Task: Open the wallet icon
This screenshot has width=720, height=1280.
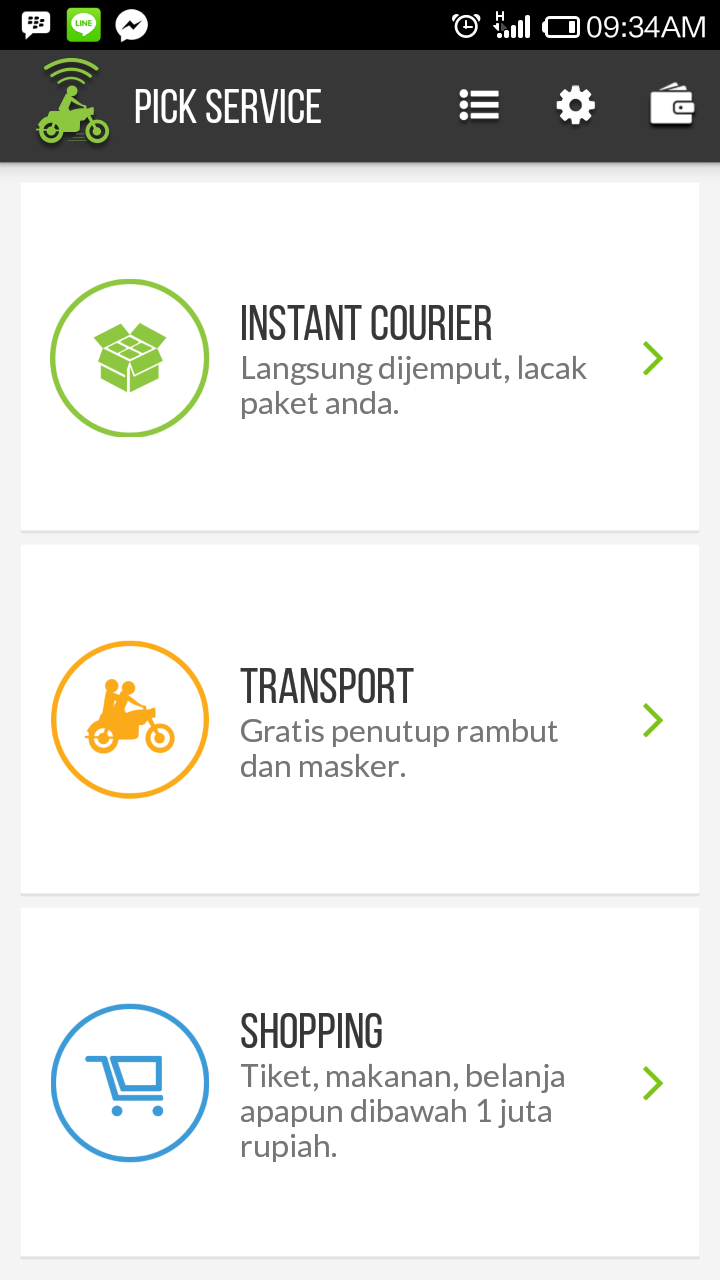Action: (x=672, y=104)
